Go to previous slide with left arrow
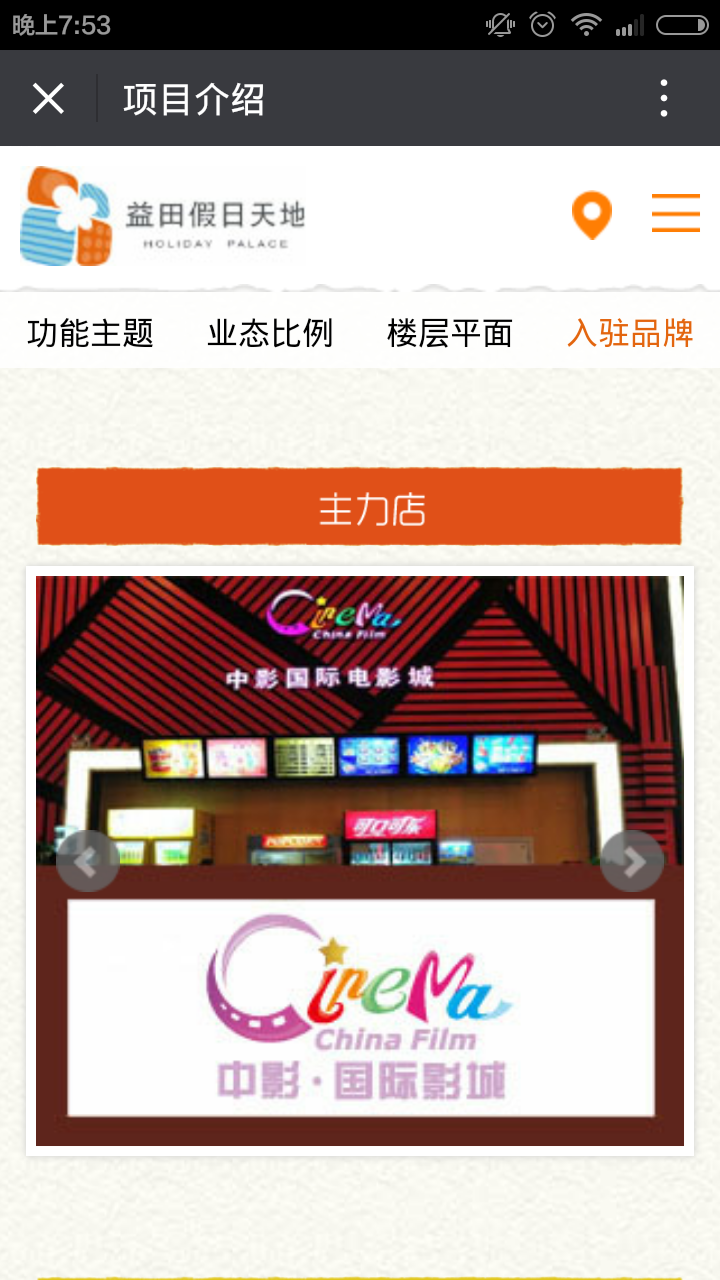 tap(88, 860)
